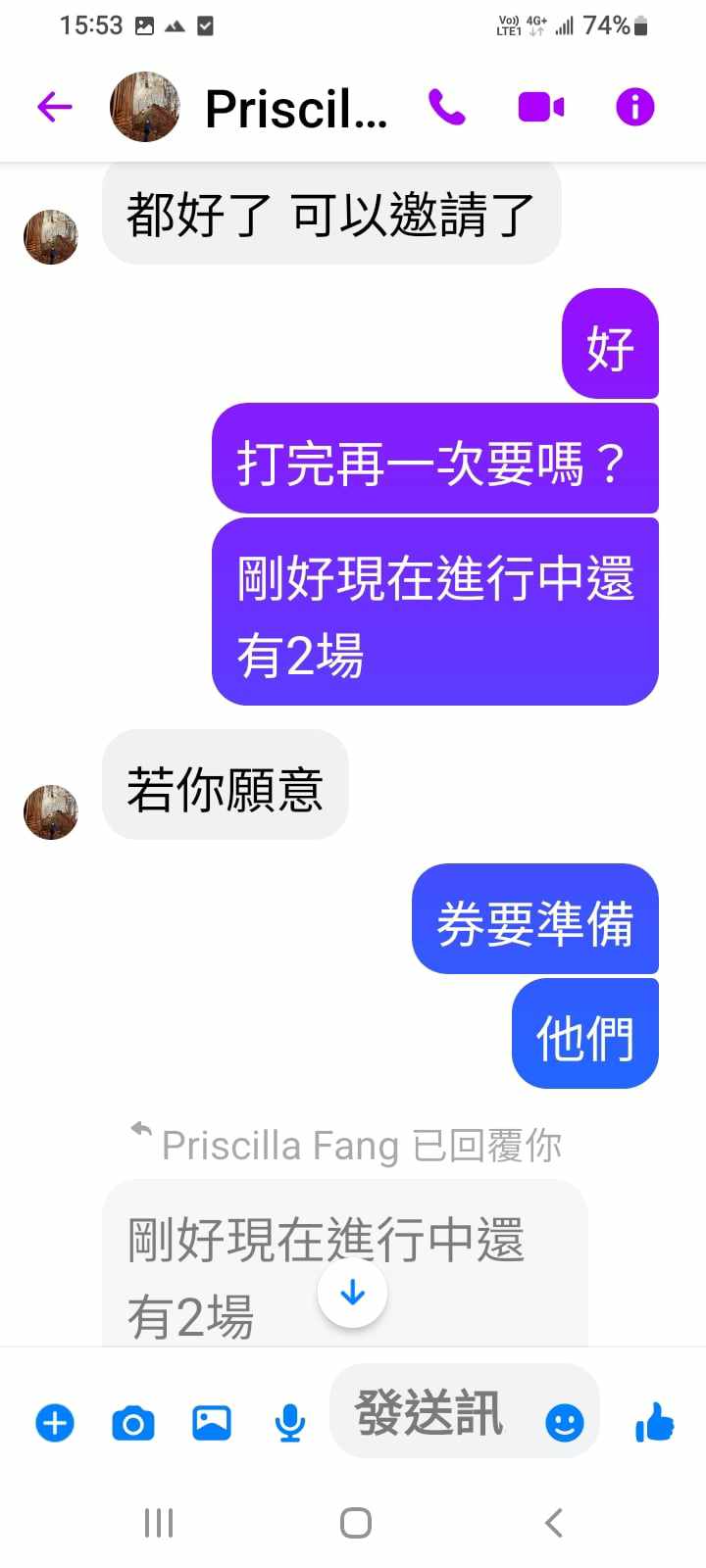Image resolution: width=706 pixels, height=1568 pixels.
Task: Open the photo gallery picker
Action: (x=212, y=1422)
